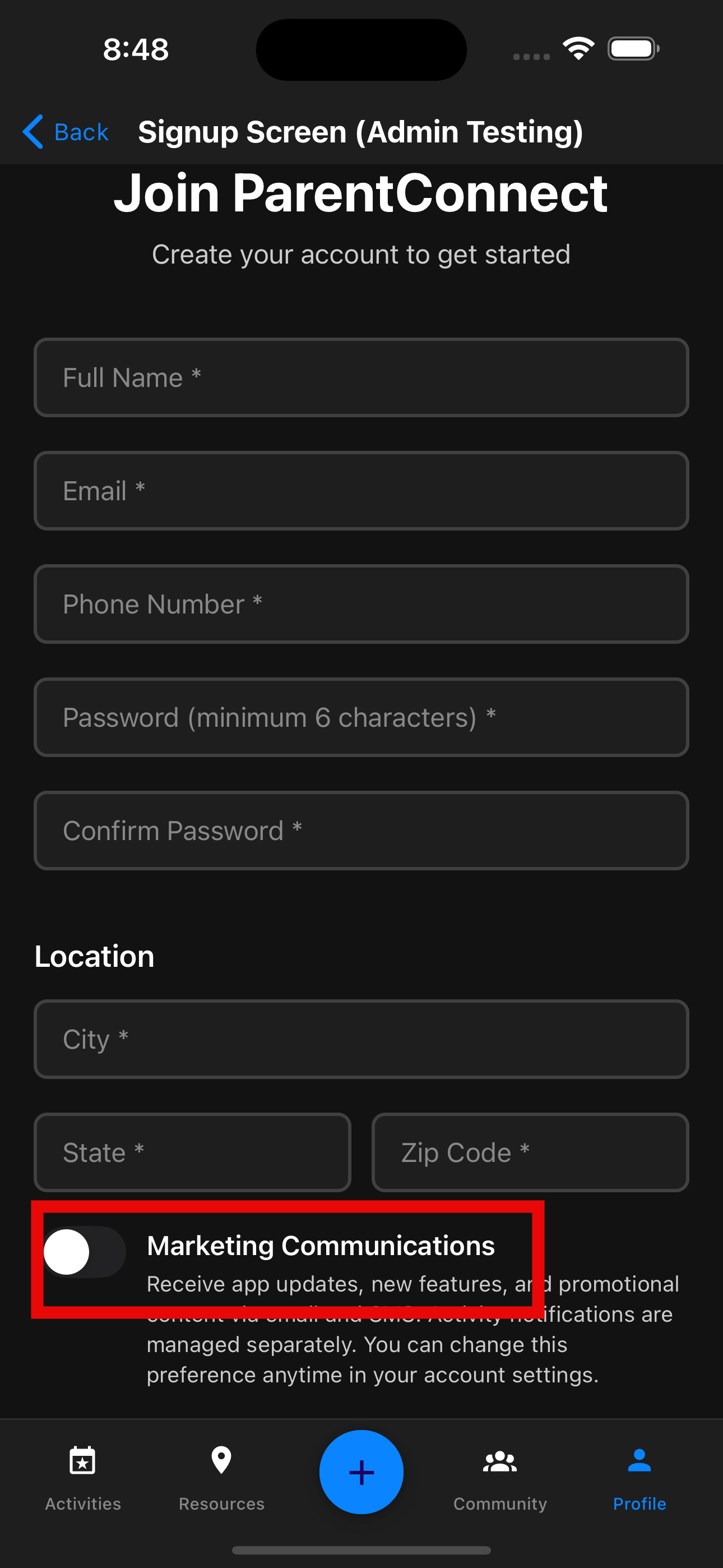Select the Activities calendar icon
This screenshot has width=723, height=1568.
coord(83,1461)
